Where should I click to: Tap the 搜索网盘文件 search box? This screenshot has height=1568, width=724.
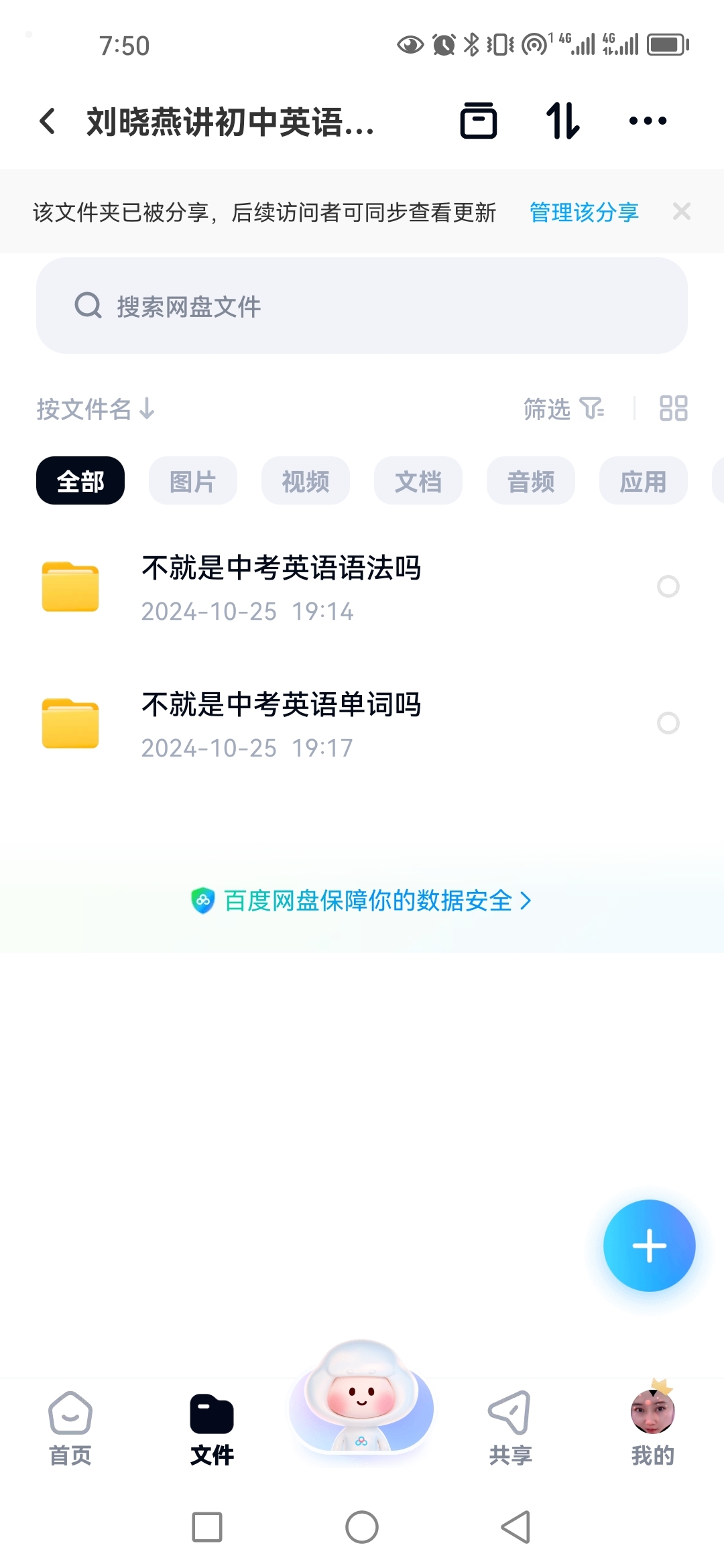point(362,306)
